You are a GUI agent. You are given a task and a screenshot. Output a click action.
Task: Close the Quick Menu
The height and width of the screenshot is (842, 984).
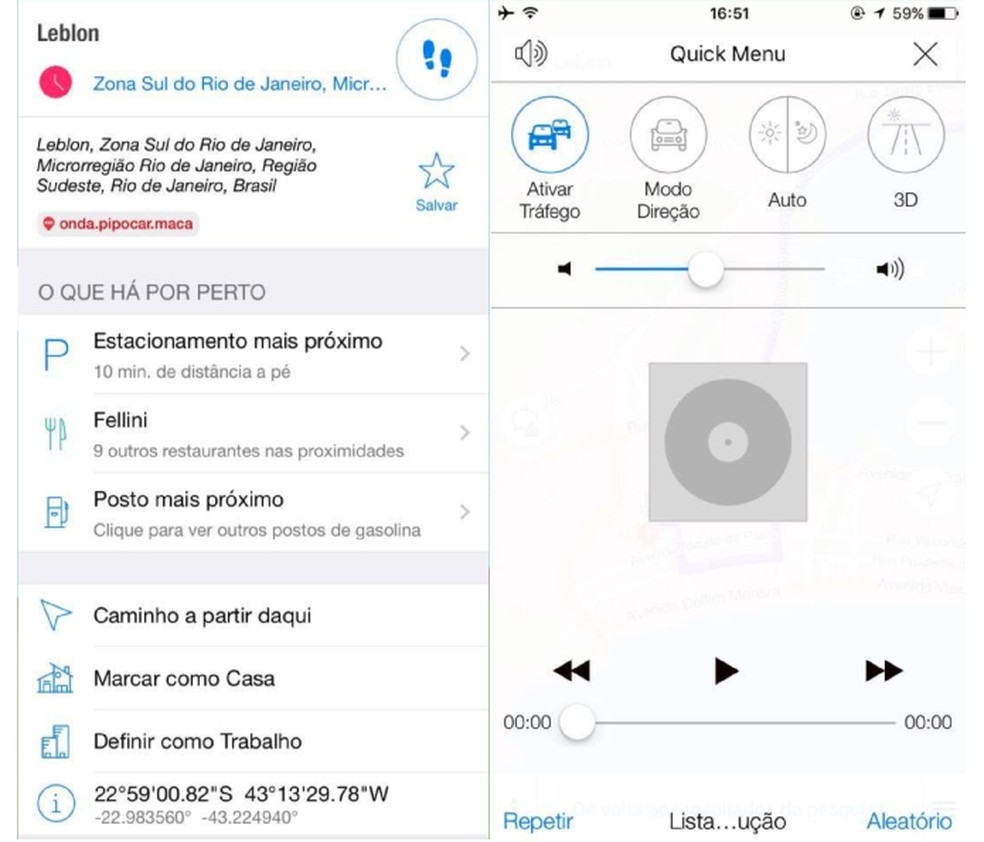[925, 55]
